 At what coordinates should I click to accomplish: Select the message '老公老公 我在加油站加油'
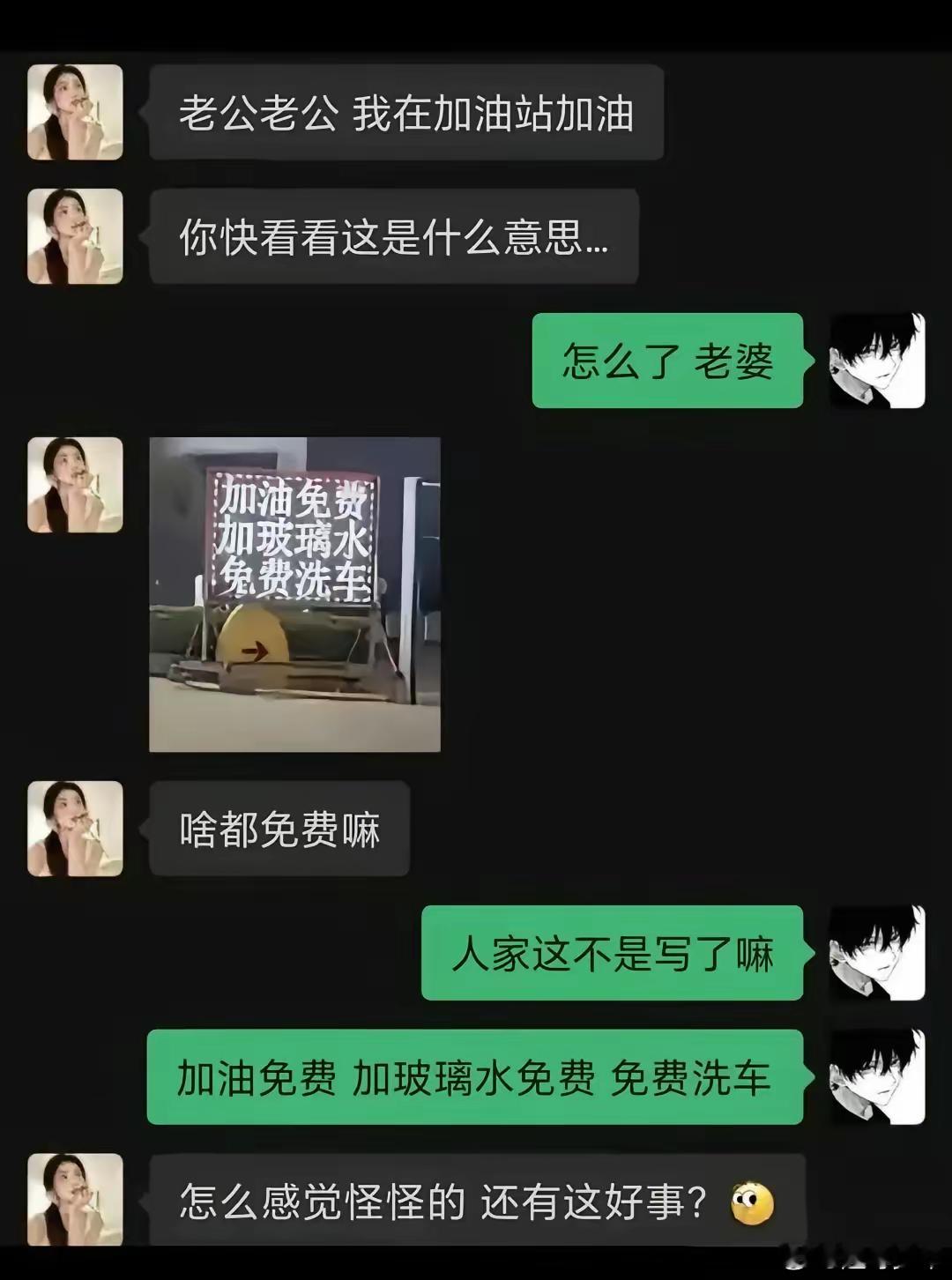(405, 113)
